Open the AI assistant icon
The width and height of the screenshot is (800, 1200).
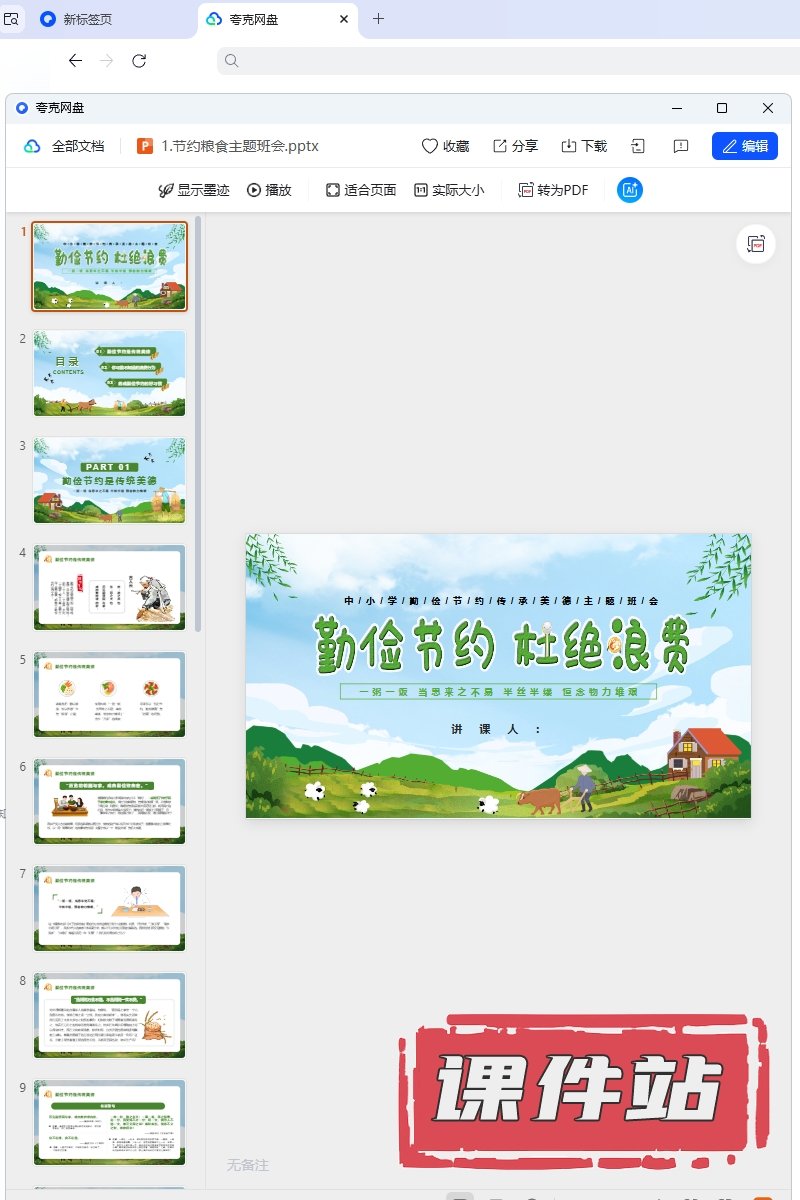point(630,190)
